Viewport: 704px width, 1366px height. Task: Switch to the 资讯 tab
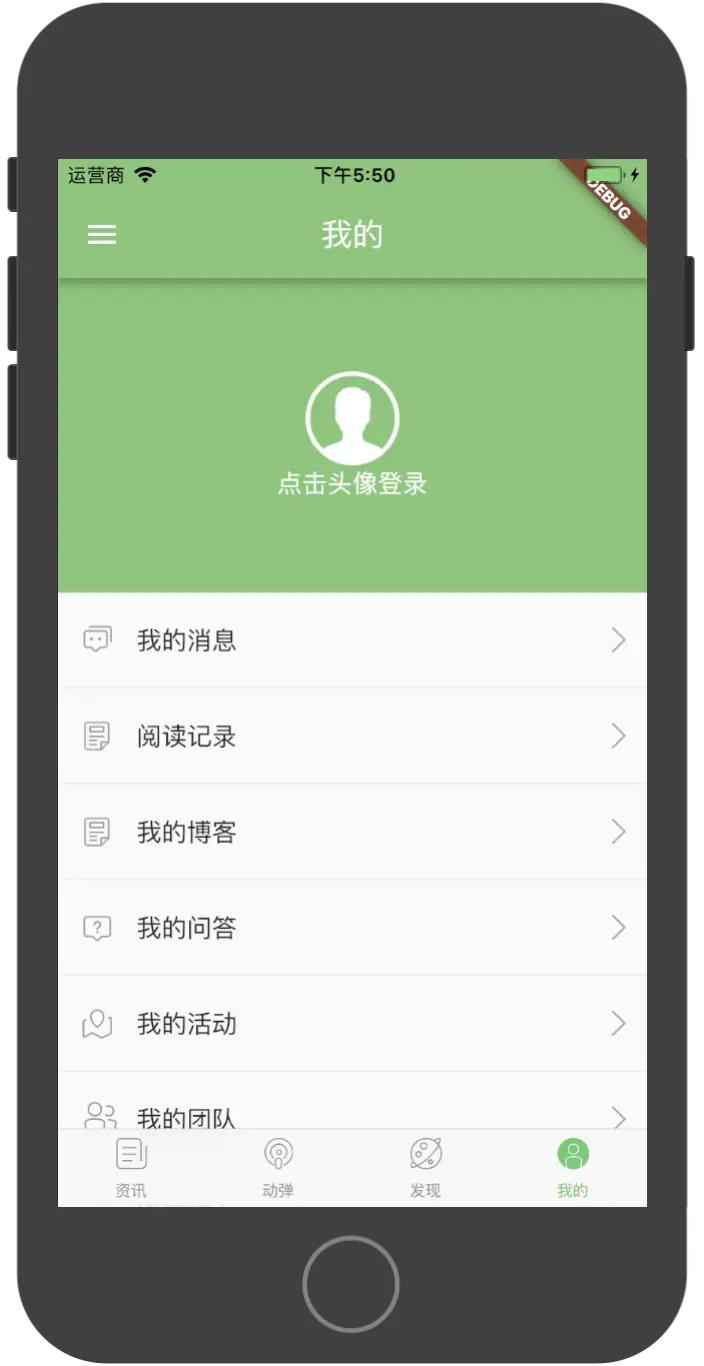131,1166
